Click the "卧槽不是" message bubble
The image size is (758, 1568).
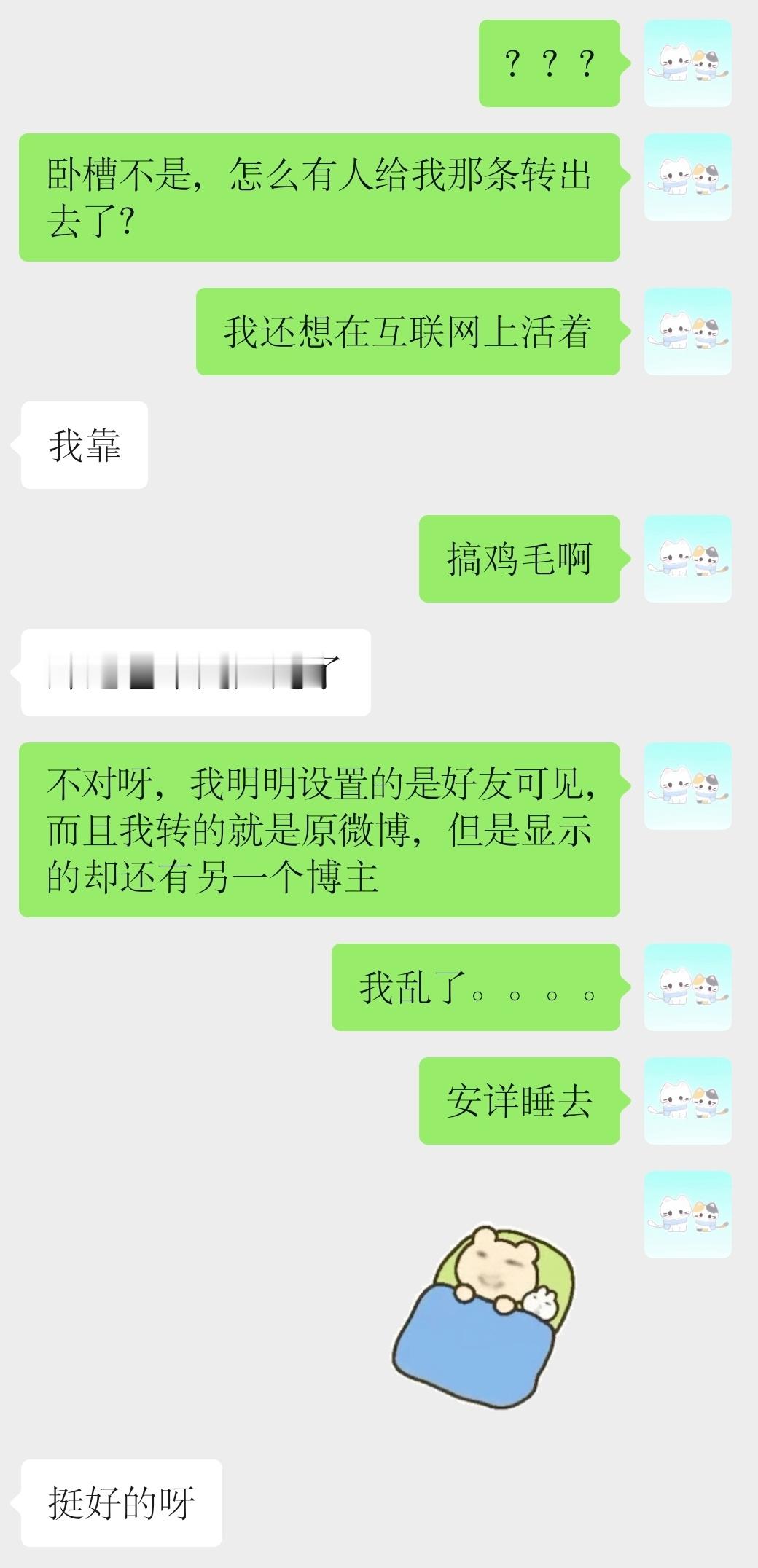(x=321, y=197)
